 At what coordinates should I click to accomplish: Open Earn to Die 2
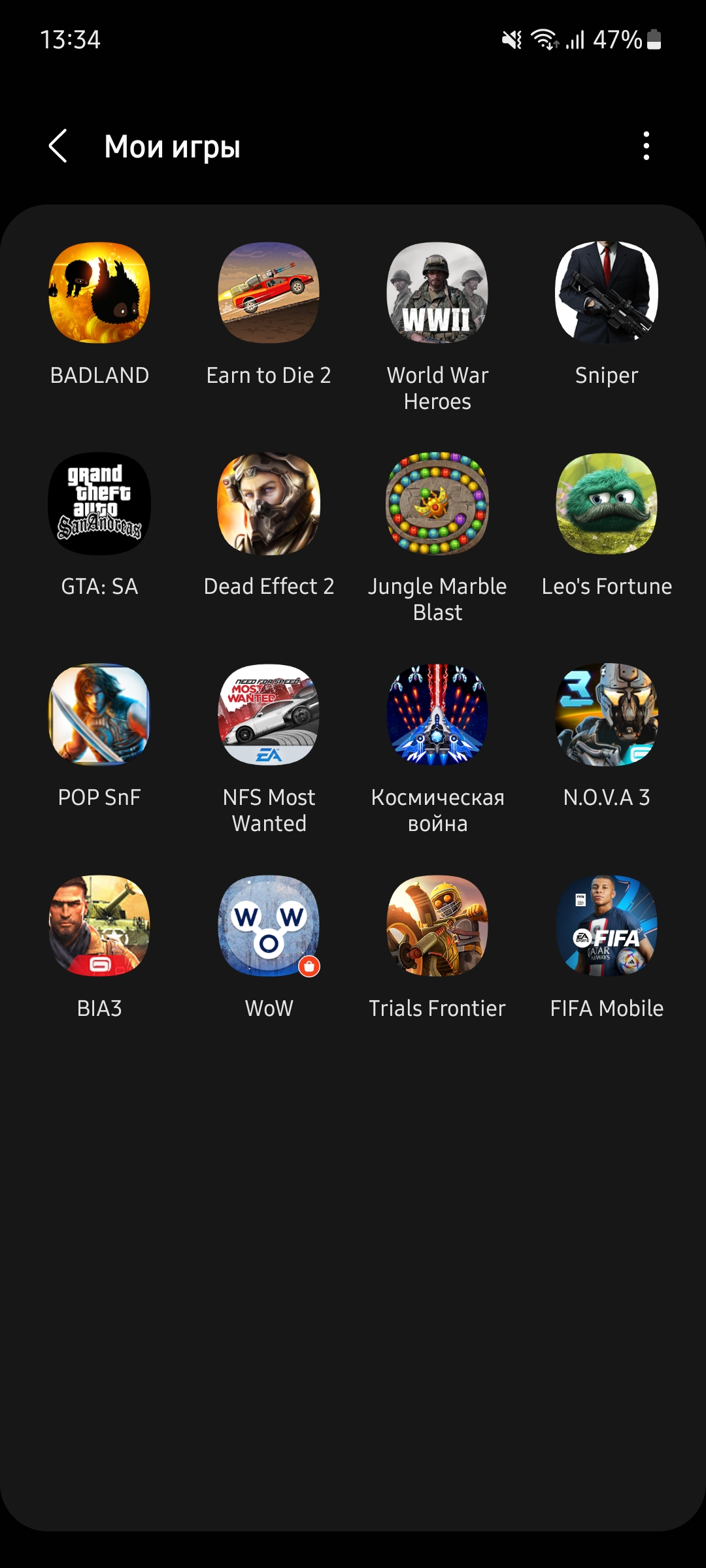[x=269, y=293]
